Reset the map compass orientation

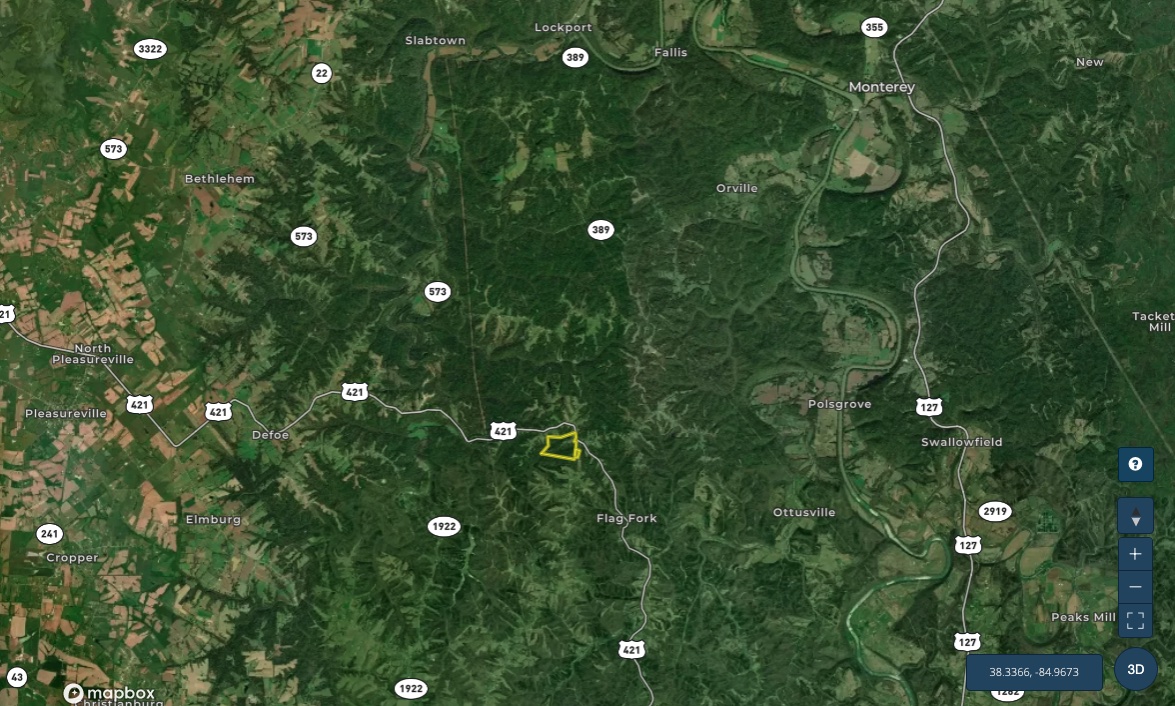click(x=1135, y=516)
